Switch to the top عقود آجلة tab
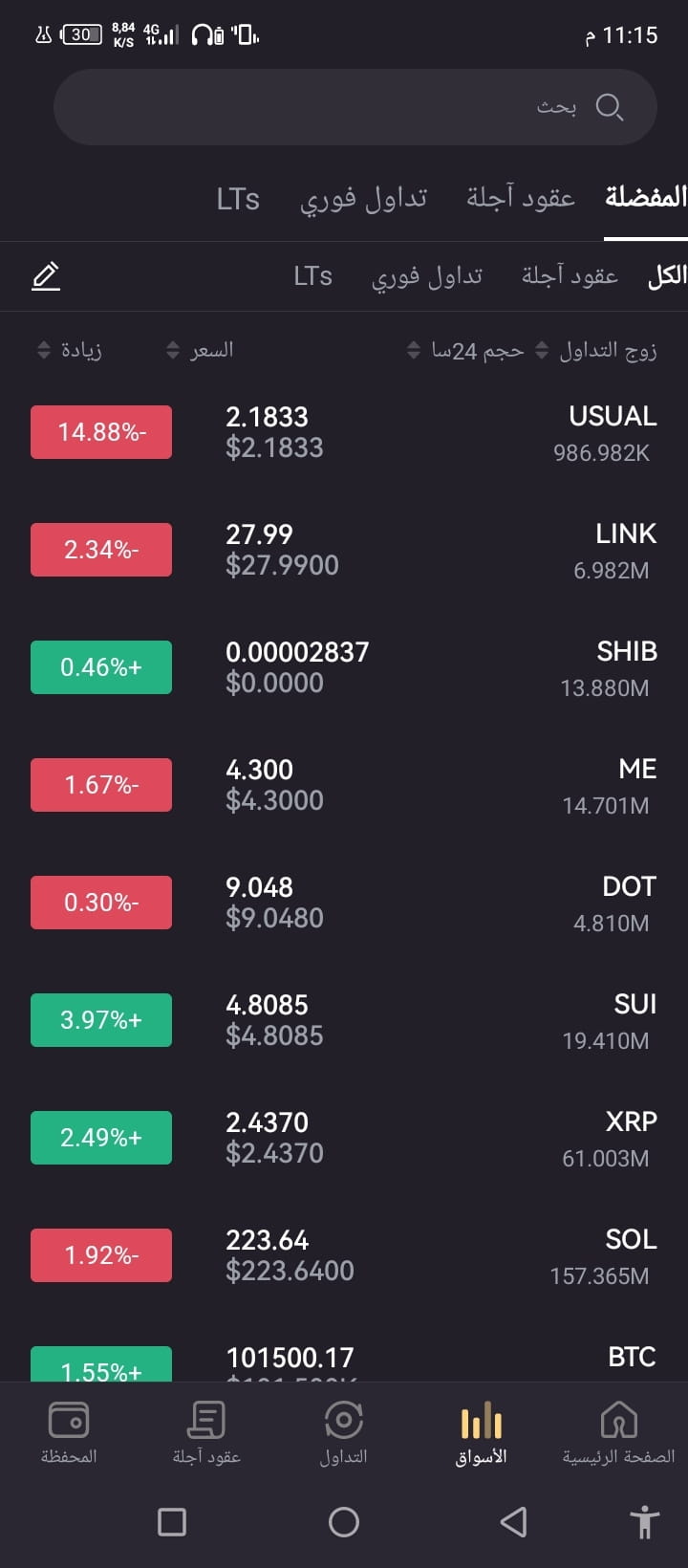 click(x=521, y=198)
